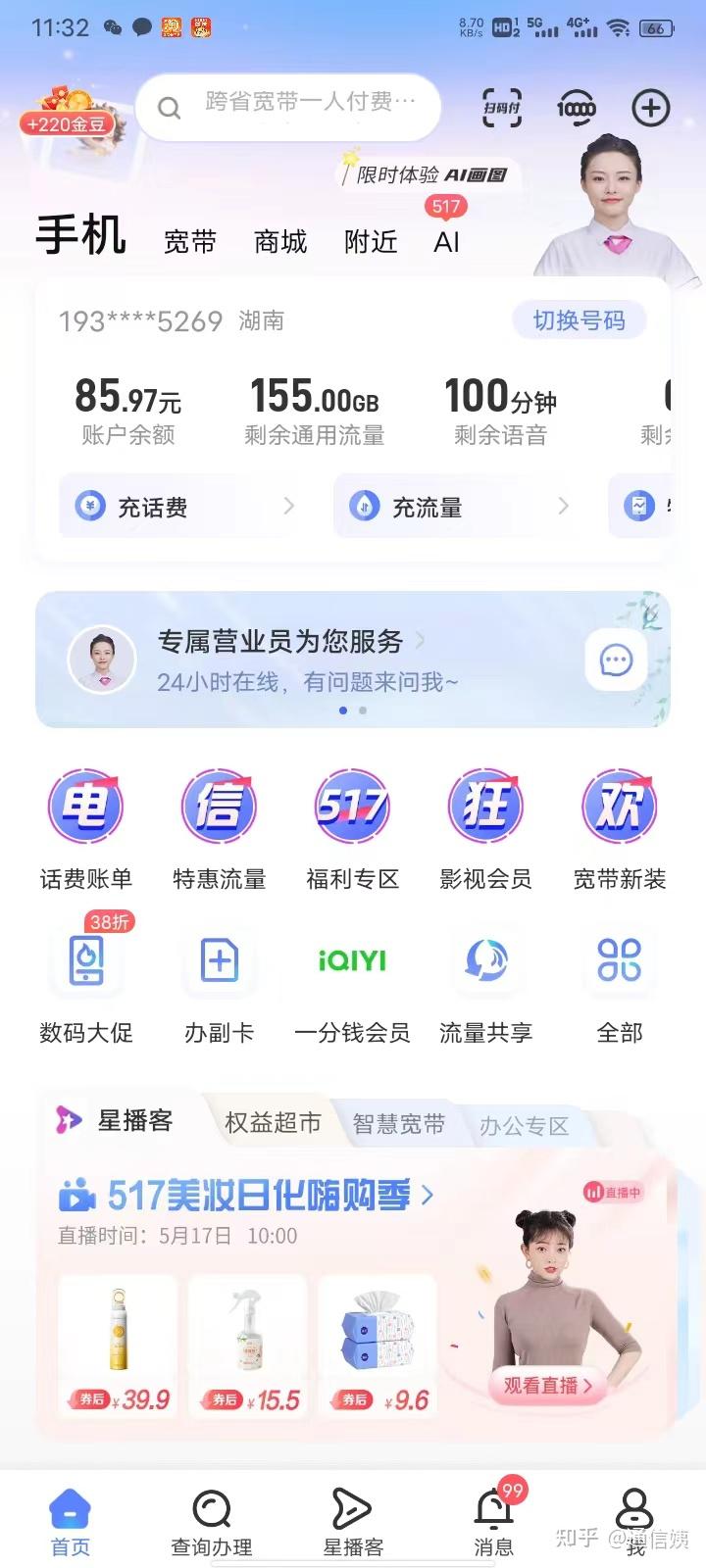This screenshot has width=706, height=1568.
Task: Switch to the 宽带 tab
Action: 190,241
